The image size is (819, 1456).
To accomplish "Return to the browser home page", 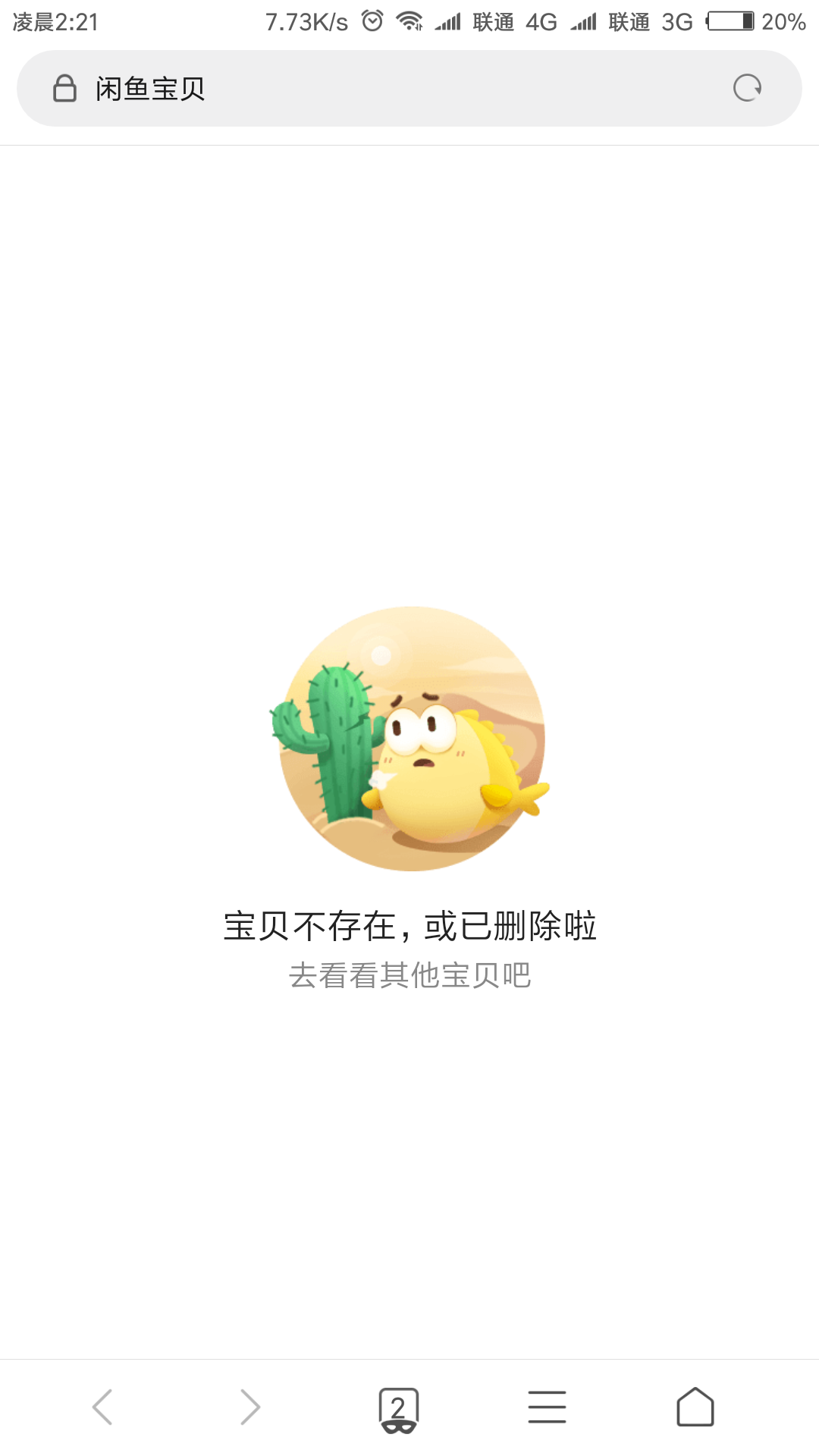I will tap(695, 1407).
